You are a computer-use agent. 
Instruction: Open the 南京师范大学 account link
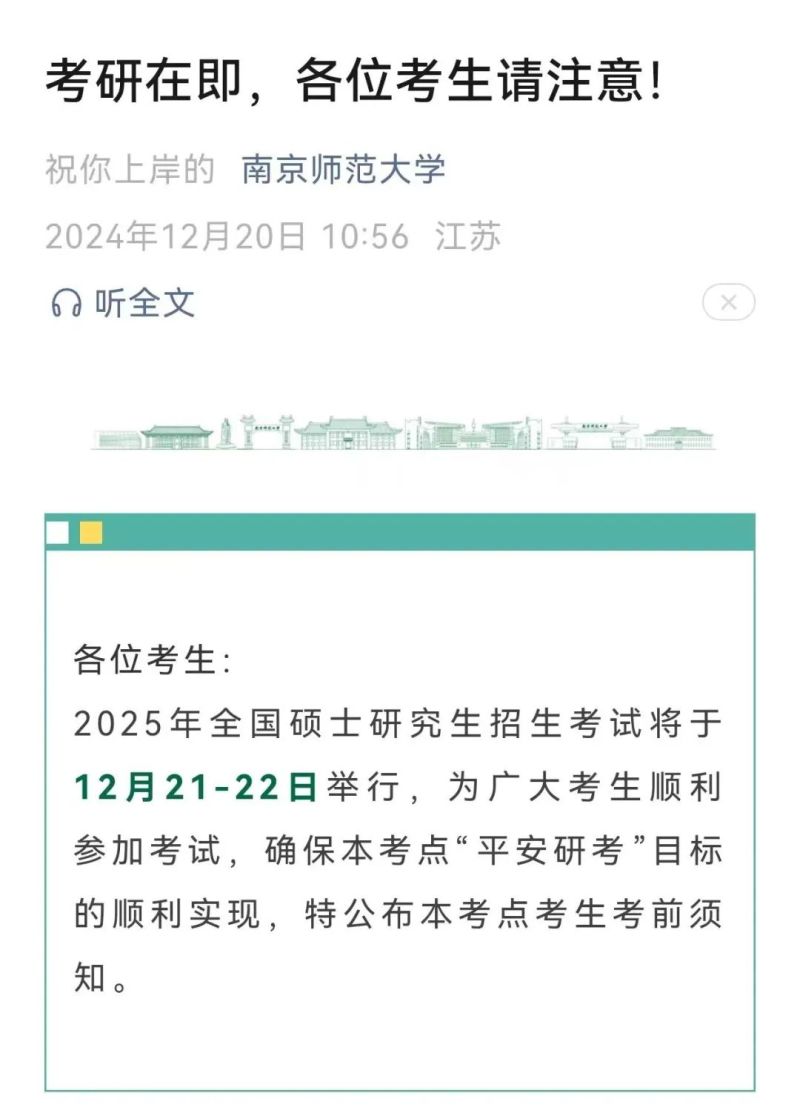click(x=343, y=169)
